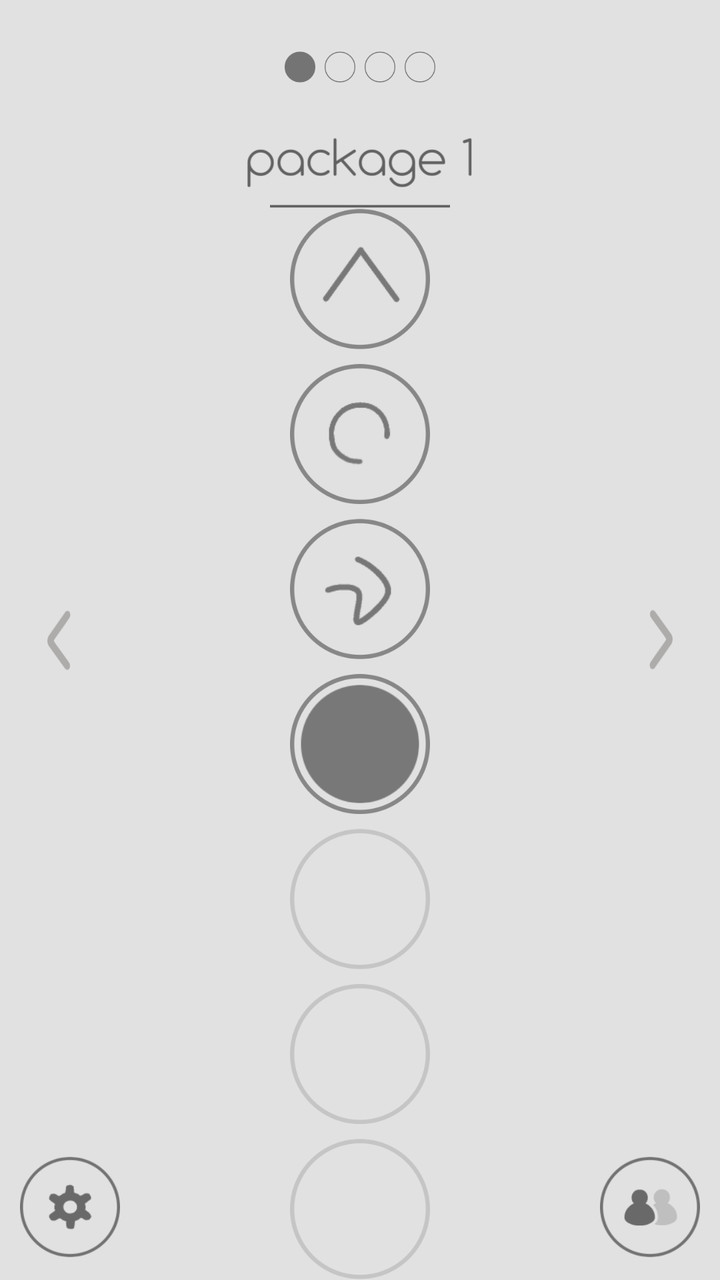This screenshot has width=720, height=1280.
Task: Select the first locked level circle
Action: click(359, 899)
